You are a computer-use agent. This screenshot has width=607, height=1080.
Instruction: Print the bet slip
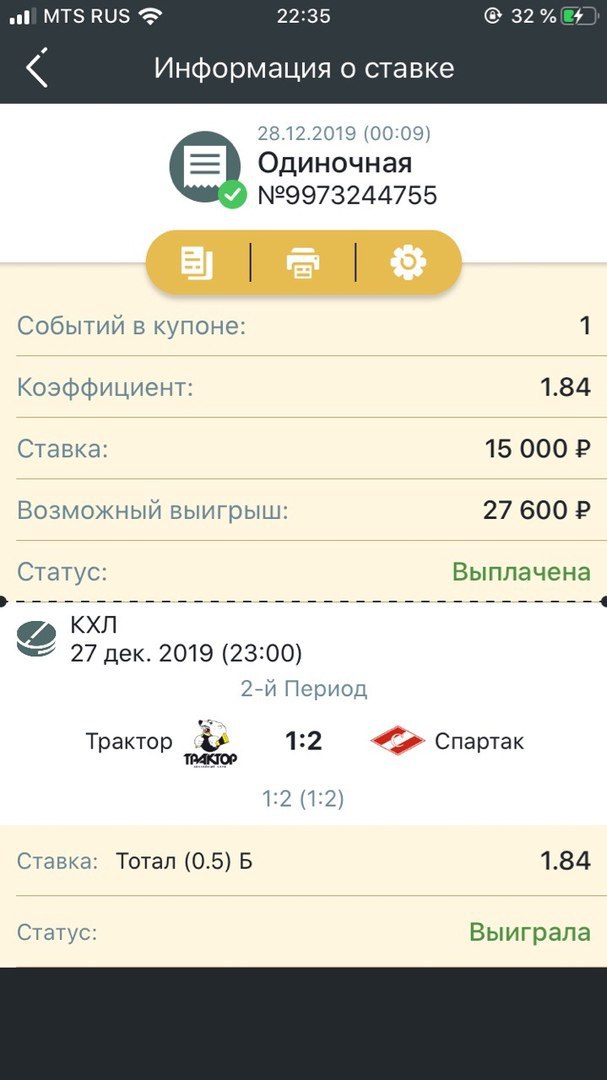pos(303,263)
